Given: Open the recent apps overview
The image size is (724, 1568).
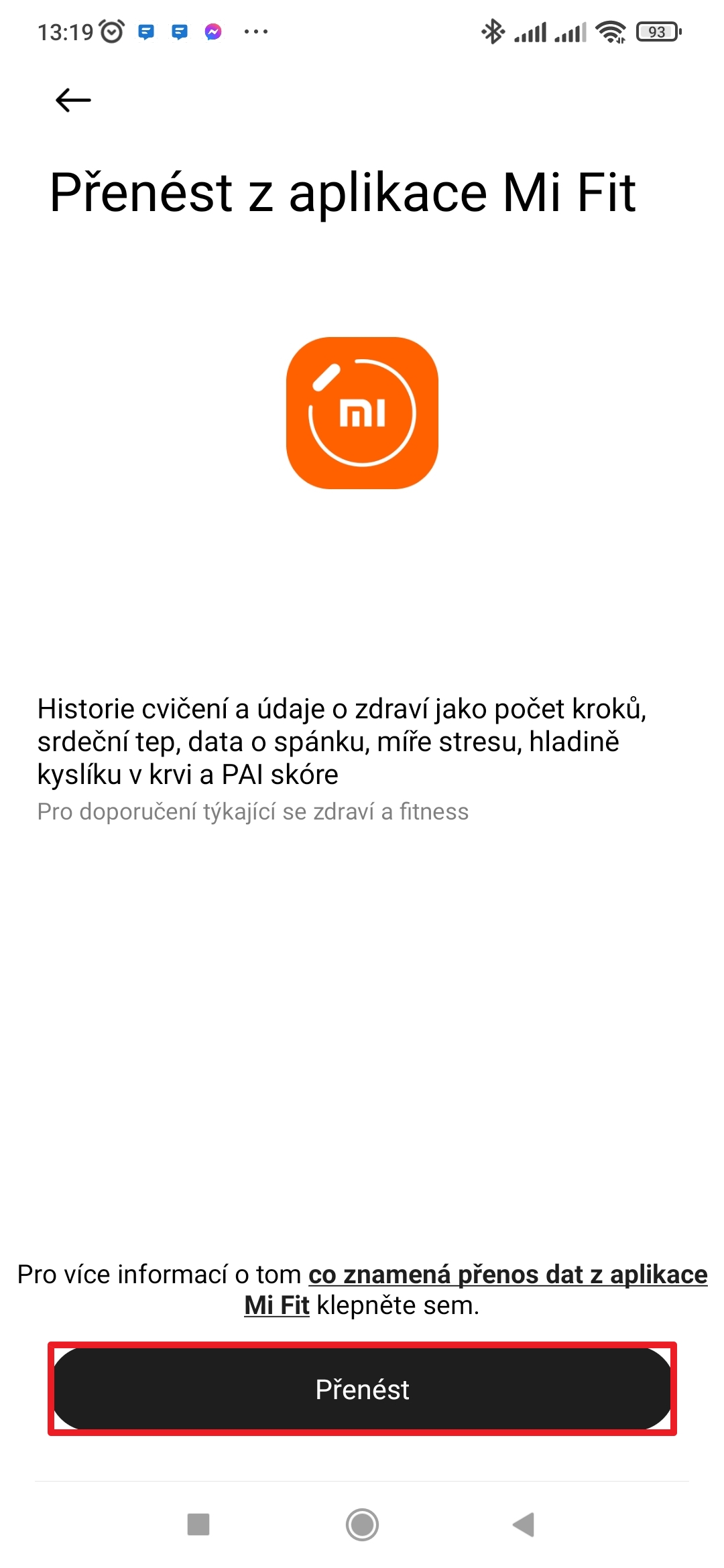Looking at the screenshot, I should (198, 1525).
